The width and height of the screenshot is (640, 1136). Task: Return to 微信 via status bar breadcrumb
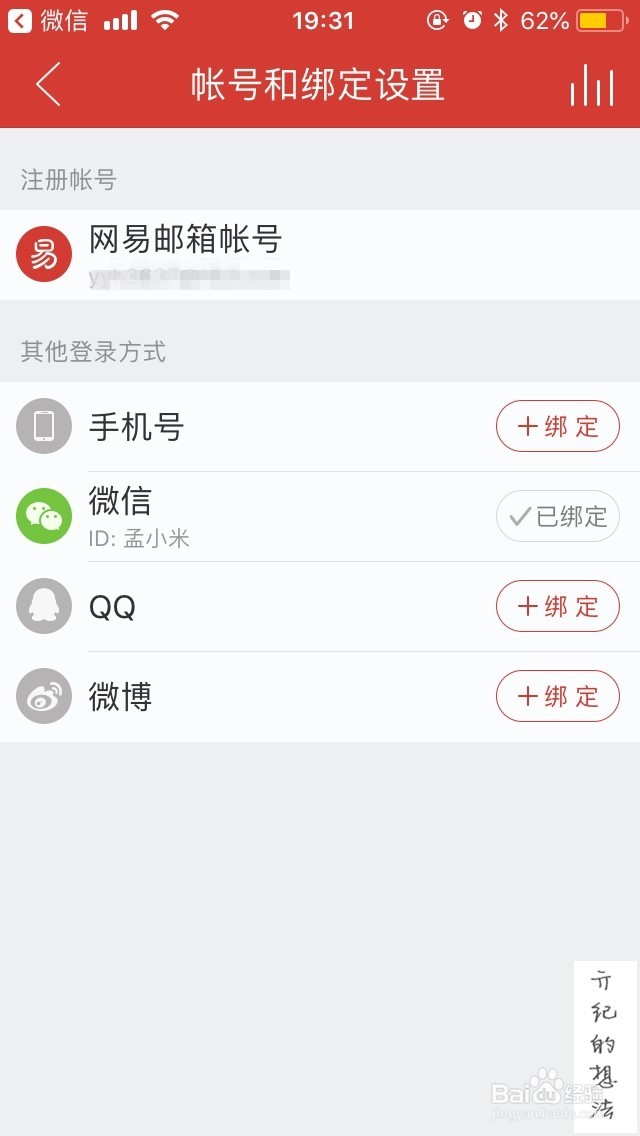pyautogui.click(x=48, y=20)
